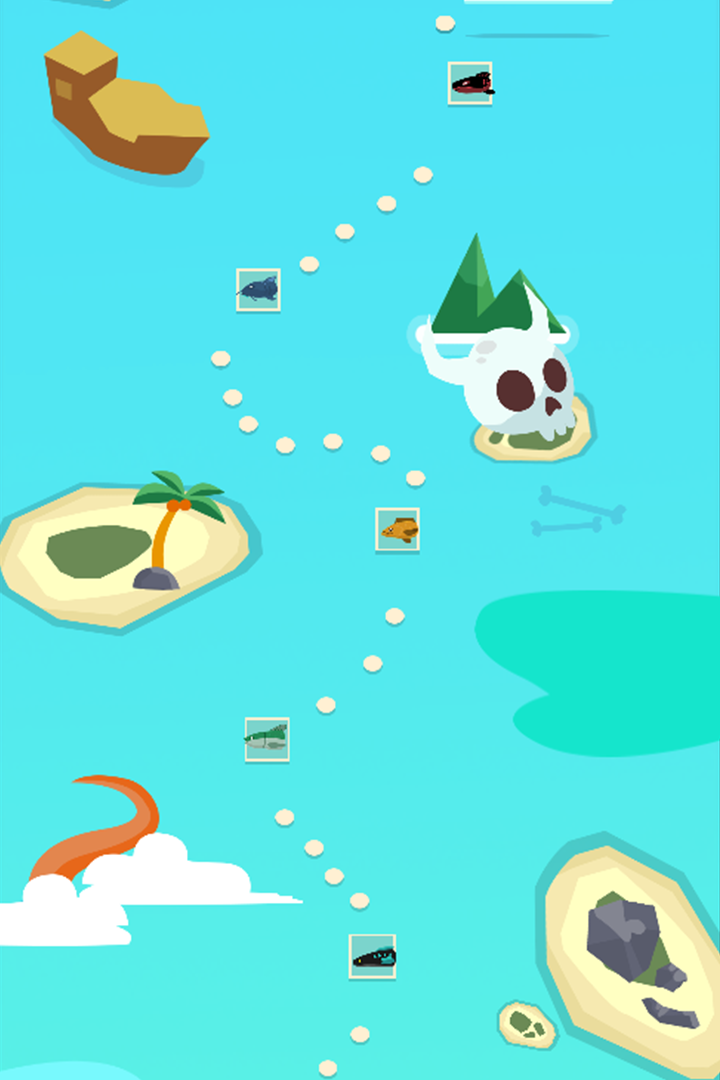Screen dimensions: 720x1080
Task: Select the dark blue fish tile
Action: [x=258, y=290]
